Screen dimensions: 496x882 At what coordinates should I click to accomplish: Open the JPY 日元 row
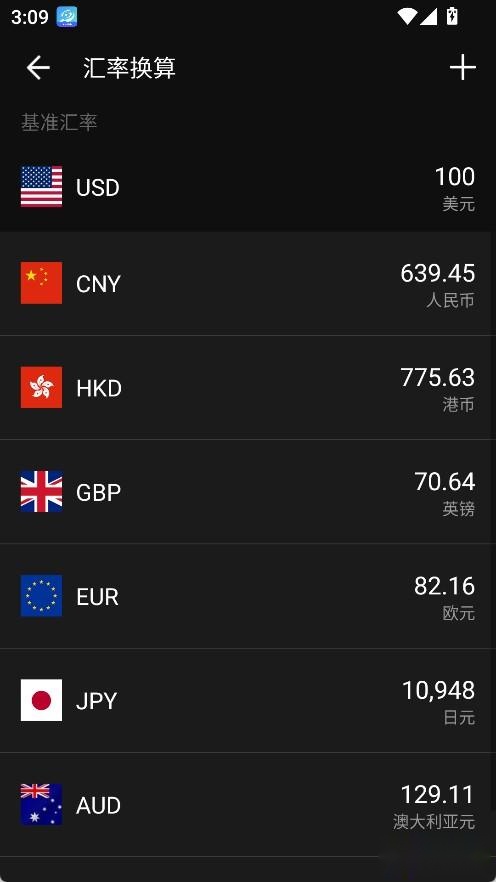tap(248, 700)
